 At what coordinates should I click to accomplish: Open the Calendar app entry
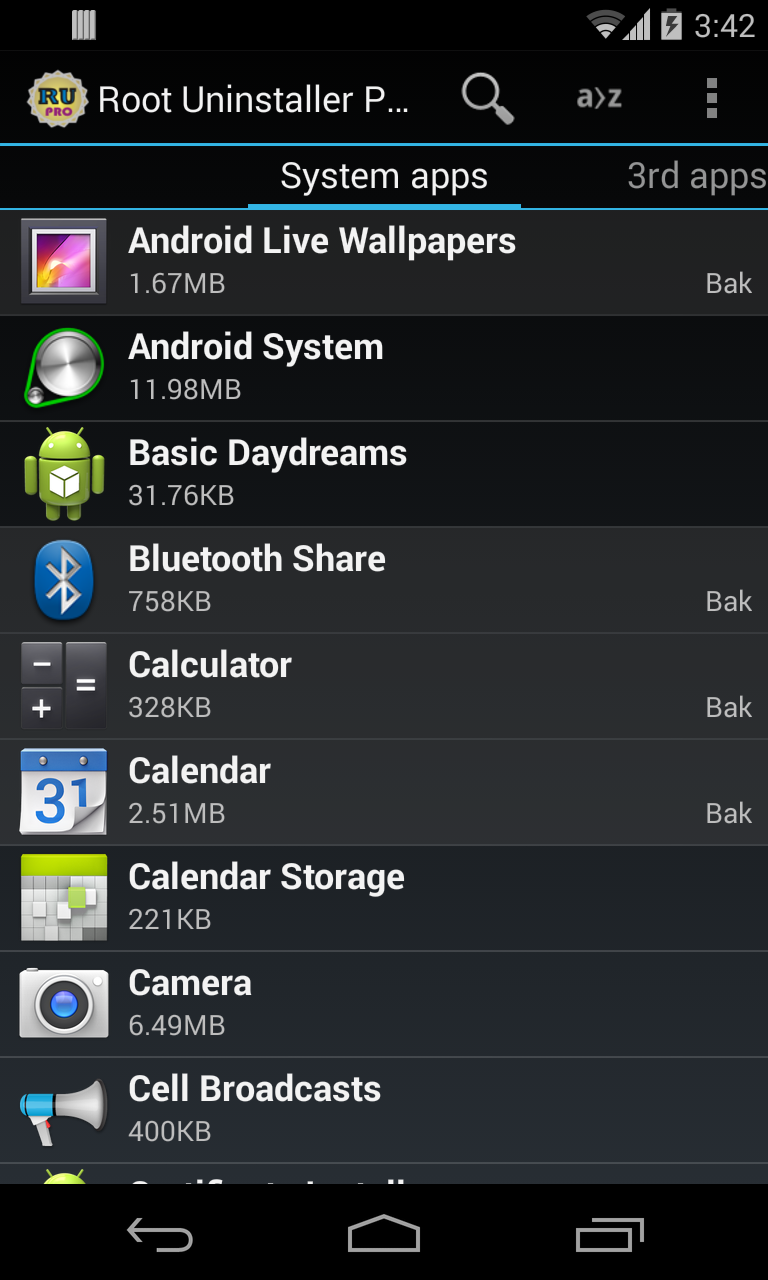(384, 792)
